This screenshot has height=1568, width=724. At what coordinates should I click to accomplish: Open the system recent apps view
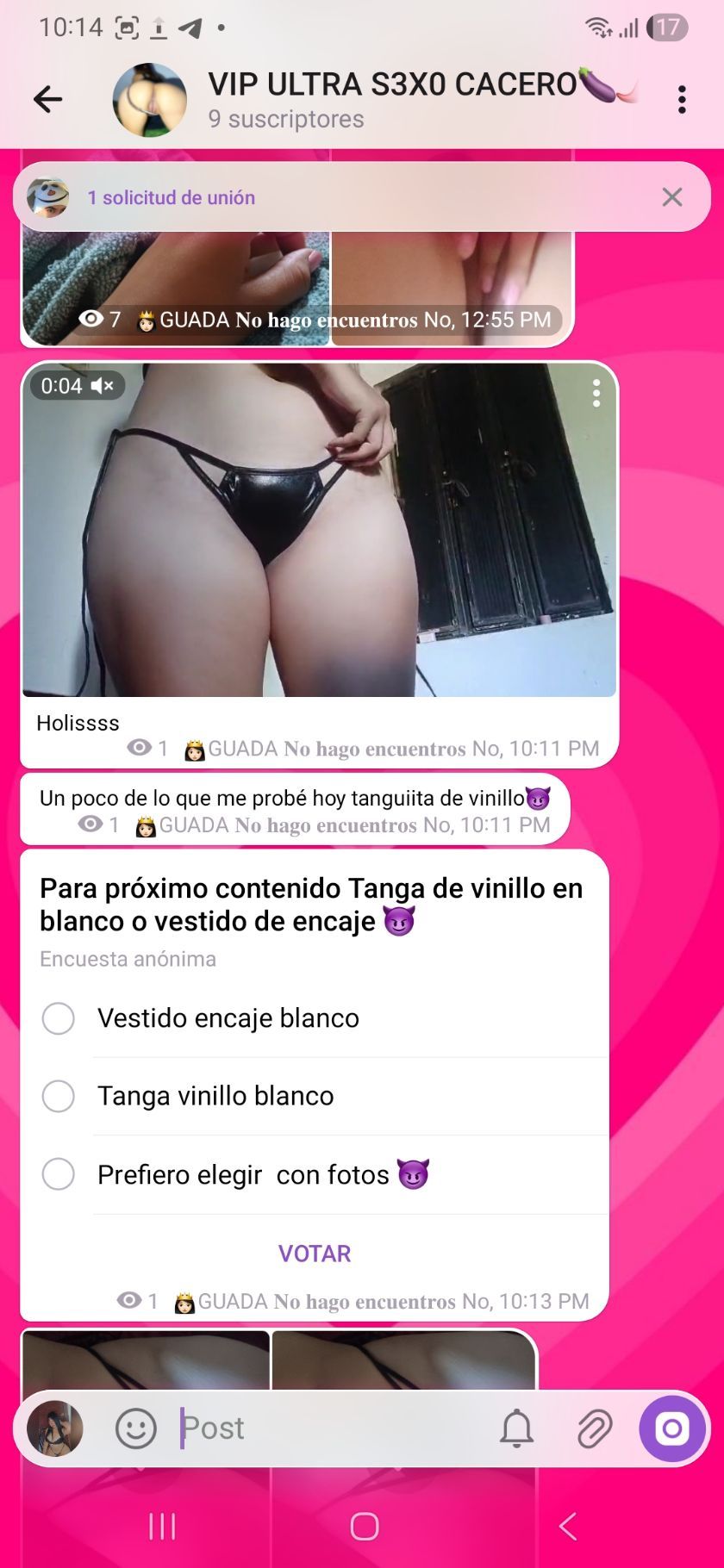click(162, 1526)
